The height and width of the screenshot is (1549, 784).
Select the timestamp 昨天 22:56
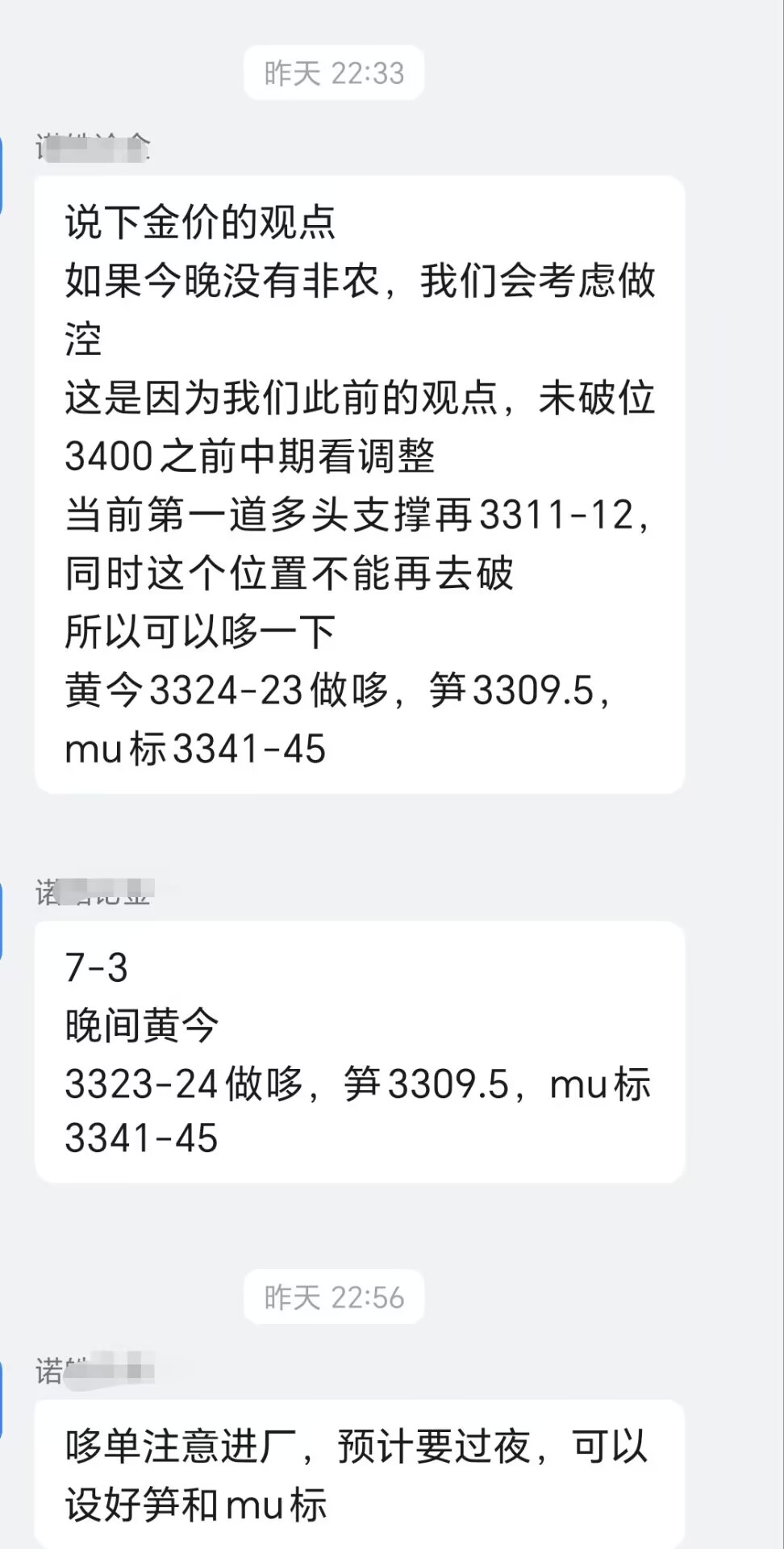click(x=332, y=1297)
